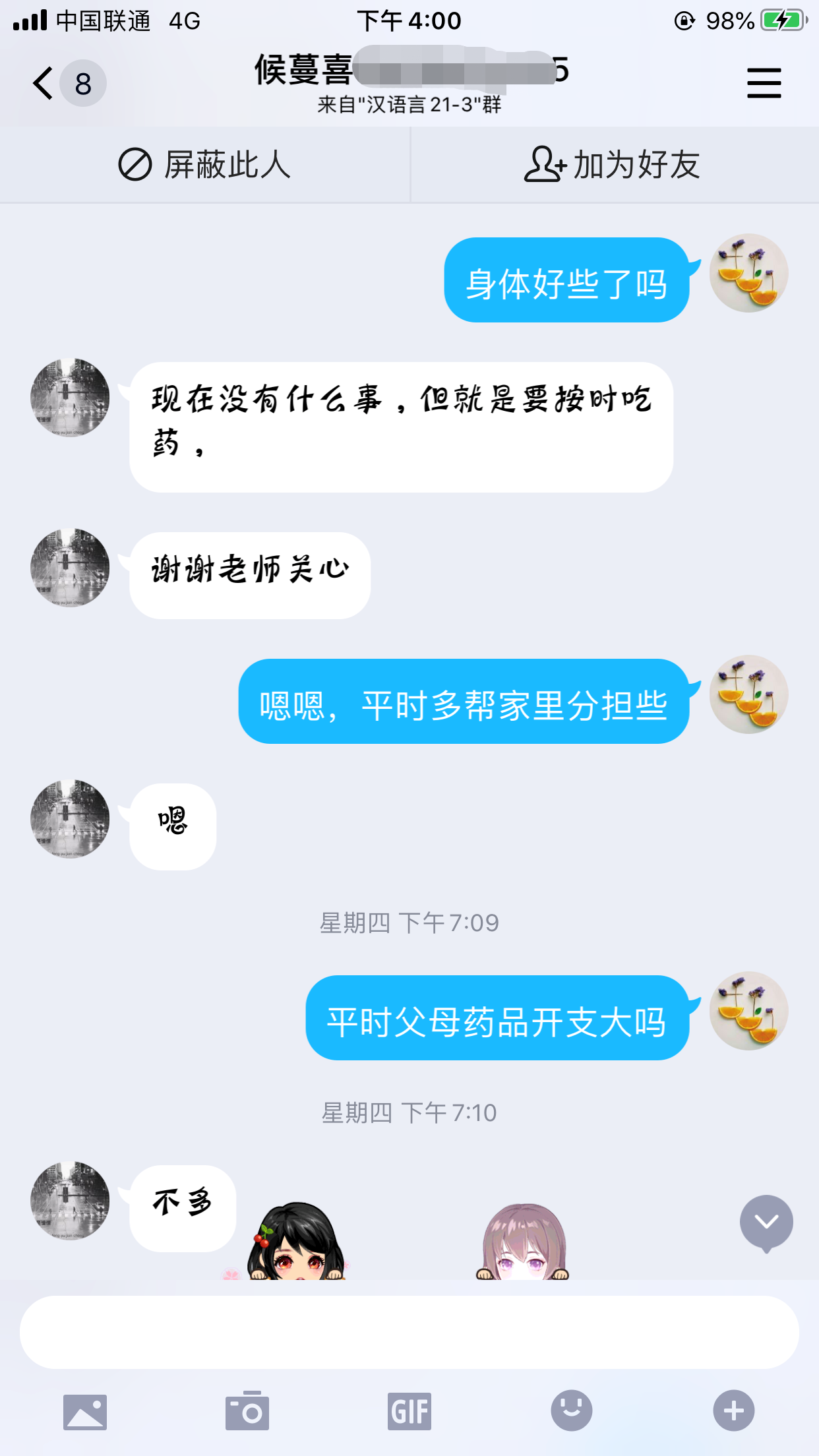Open my own avatar beside 身体好些了吗

748,273
